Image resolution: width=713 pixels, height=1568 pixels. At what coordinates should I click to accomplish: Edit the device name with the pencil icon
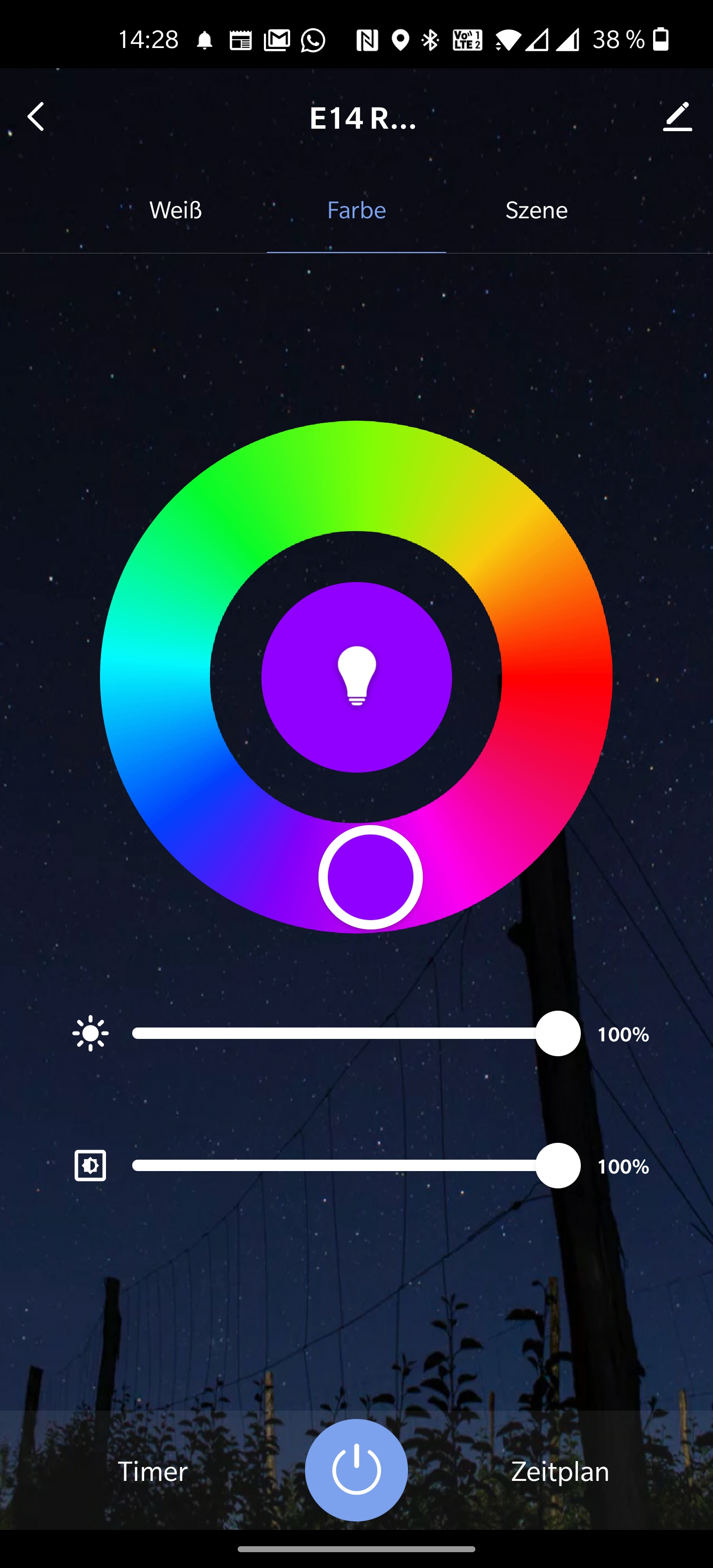[x=677, y=117]
